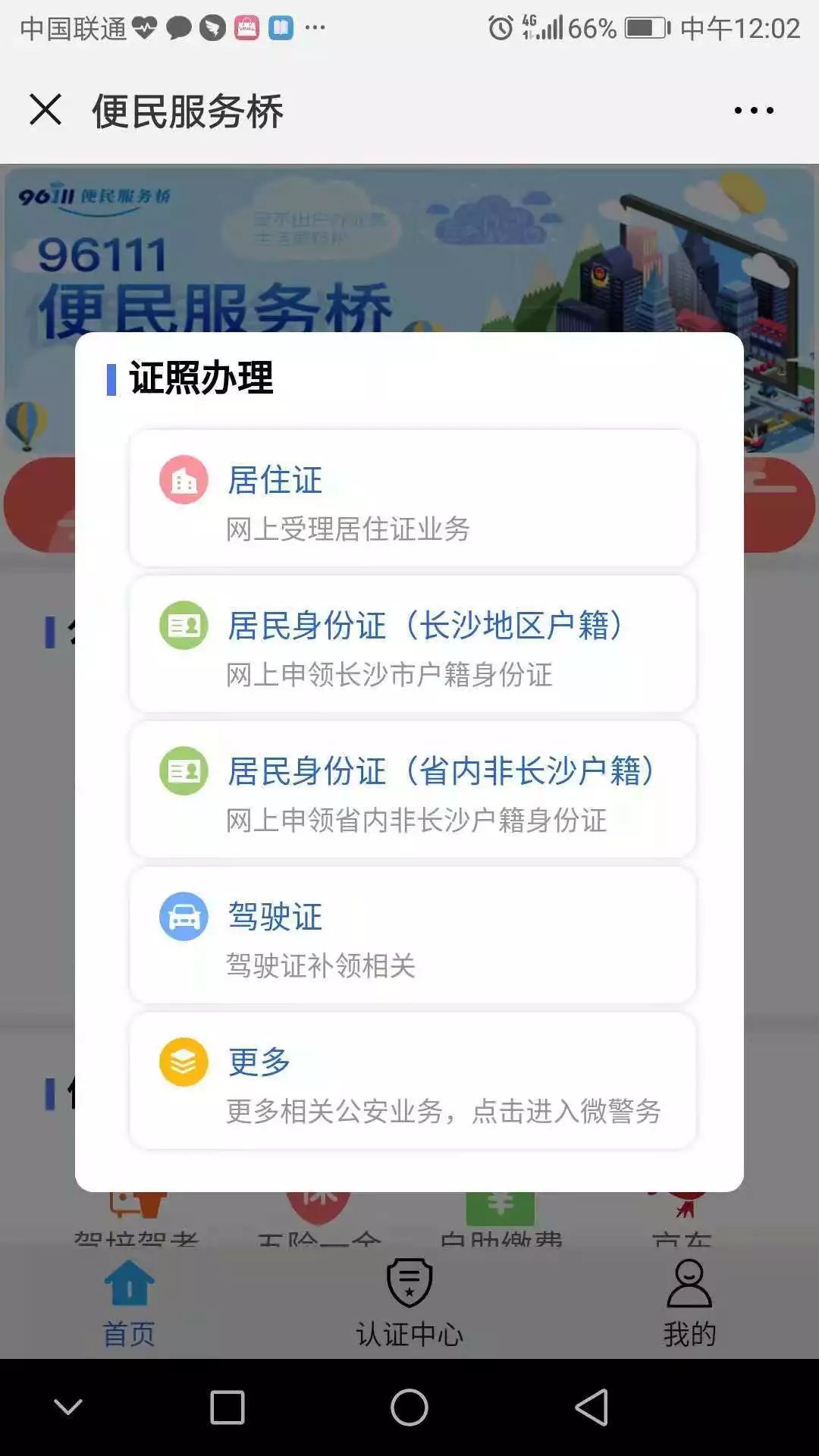Tap the 认证中心 shield icon
Image resolution: width=819 pixels, height=1456 pixels.
[x=409, y=1282]
